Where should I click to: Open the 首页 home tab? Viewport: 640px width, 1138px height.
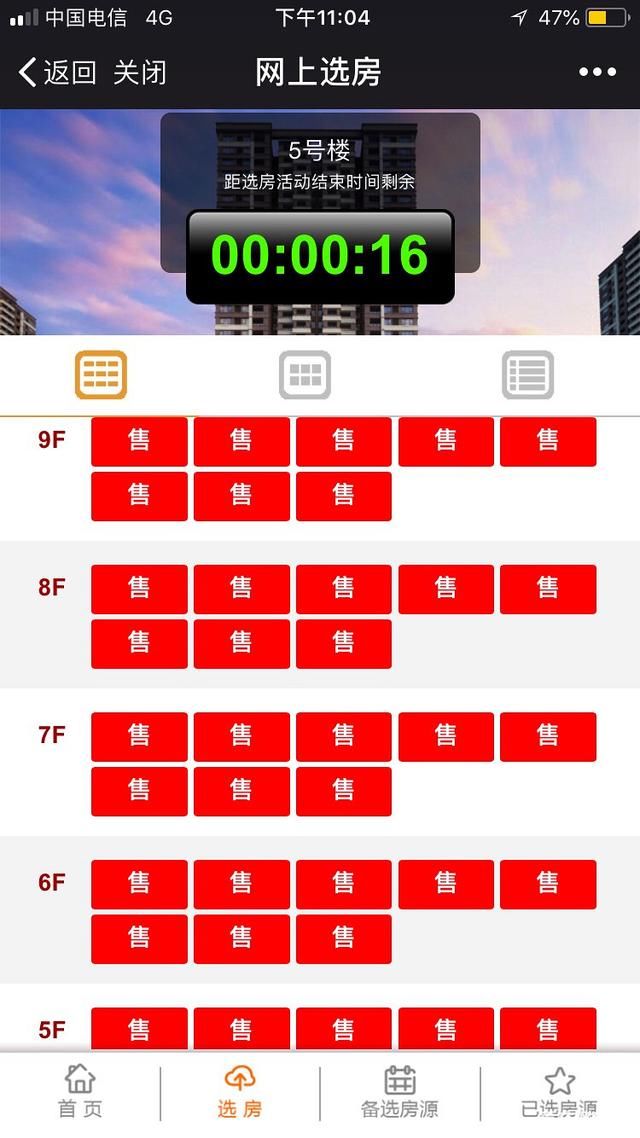80,1092
